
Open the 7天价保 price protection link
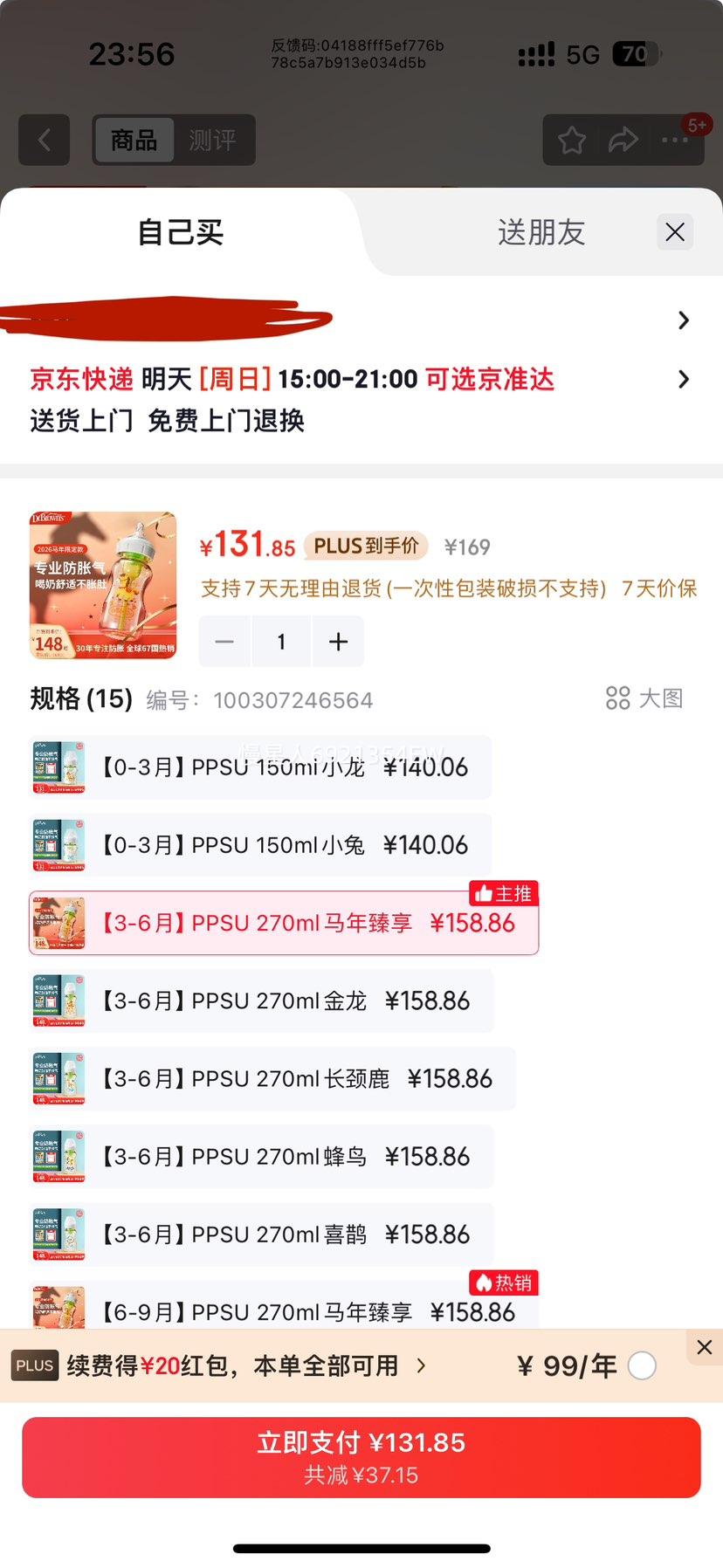tap(661, 589)
